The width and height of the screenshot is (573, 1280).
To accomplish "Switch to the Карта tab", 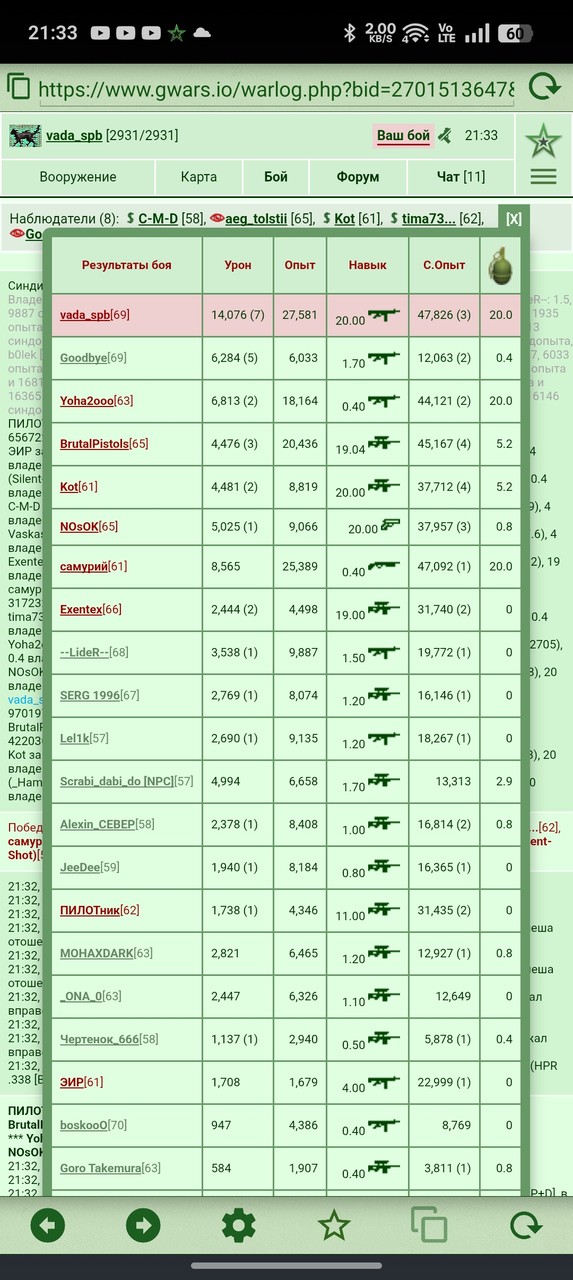I will (x=198, y=177).
